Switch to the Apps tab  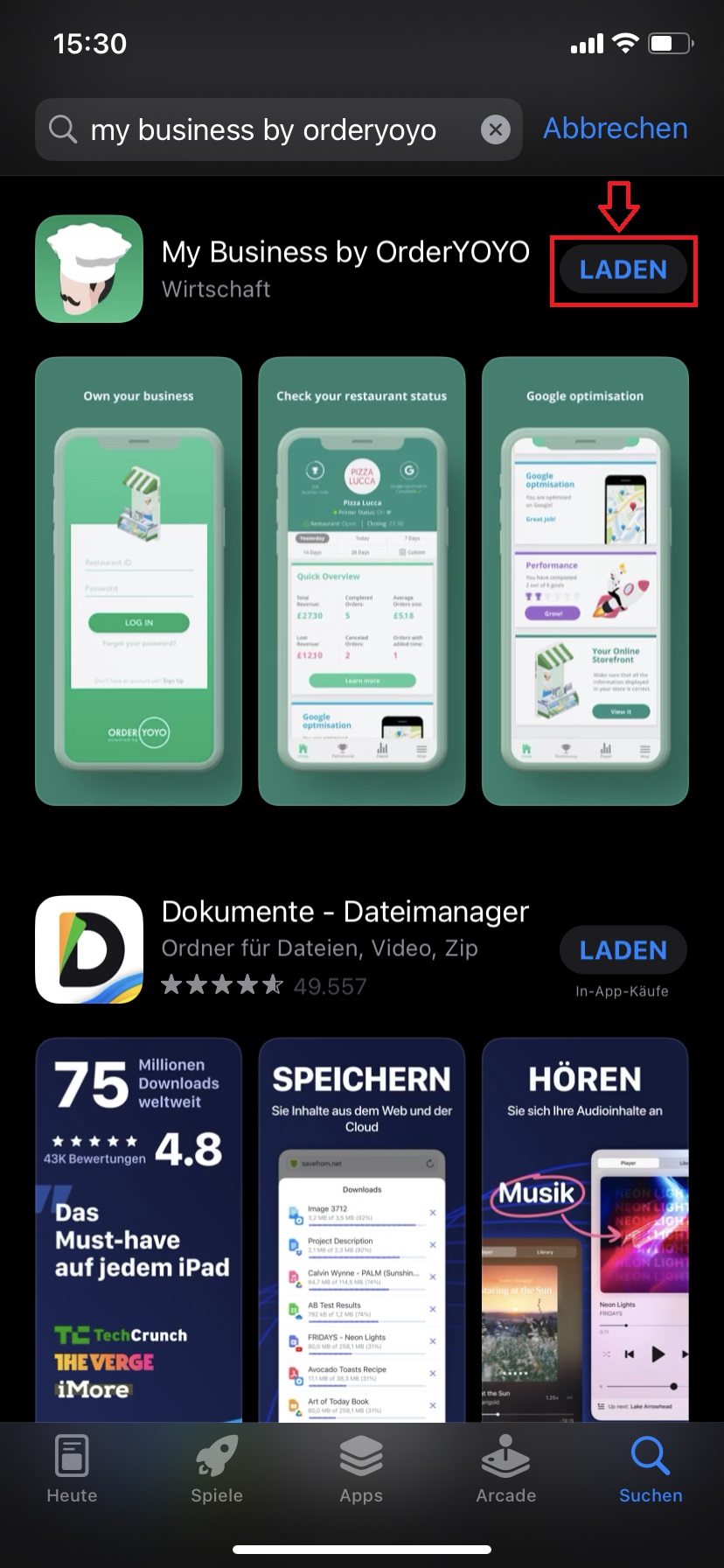pos(361,1469)
